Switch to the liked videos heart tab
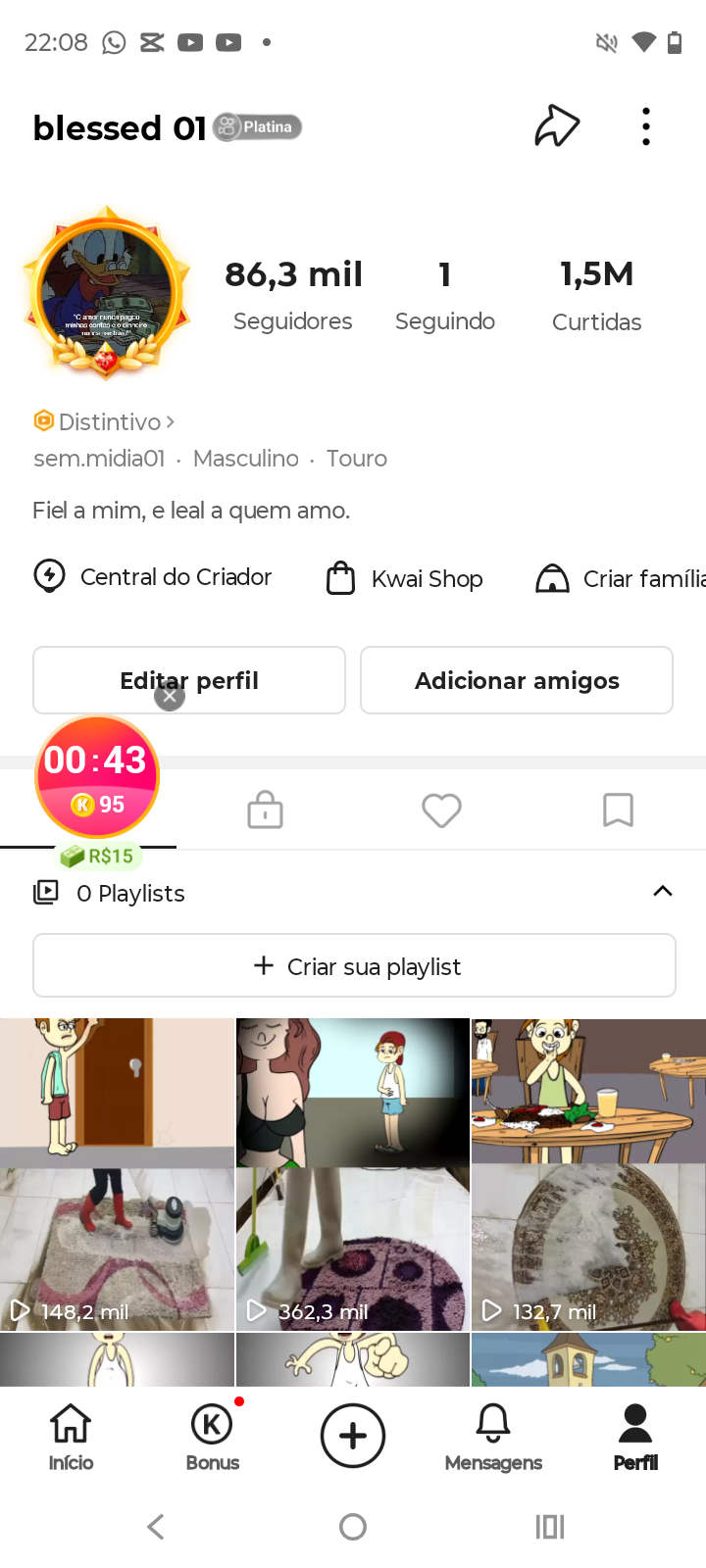The height and width of the screenshot is (1568, 706). point(441,810)
